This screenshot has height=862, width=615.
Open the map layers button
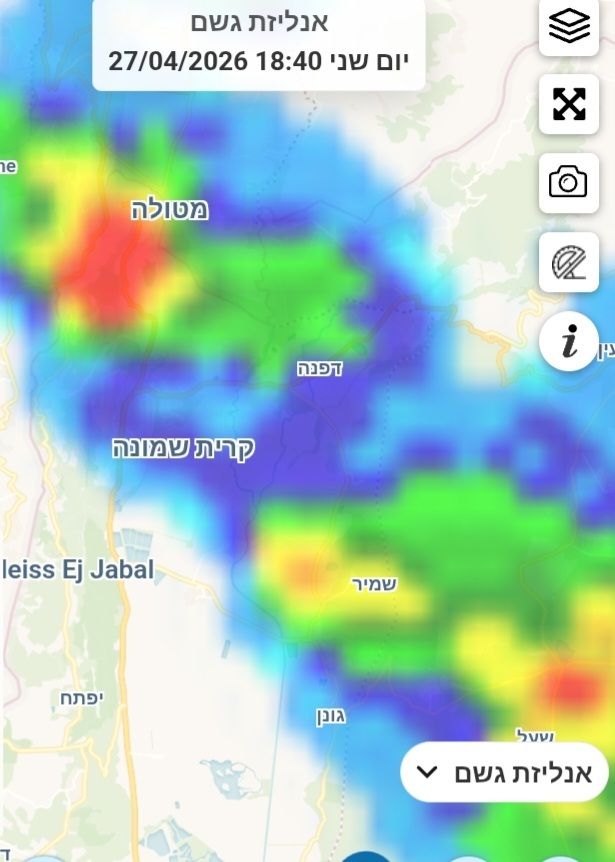click(568, 25)
